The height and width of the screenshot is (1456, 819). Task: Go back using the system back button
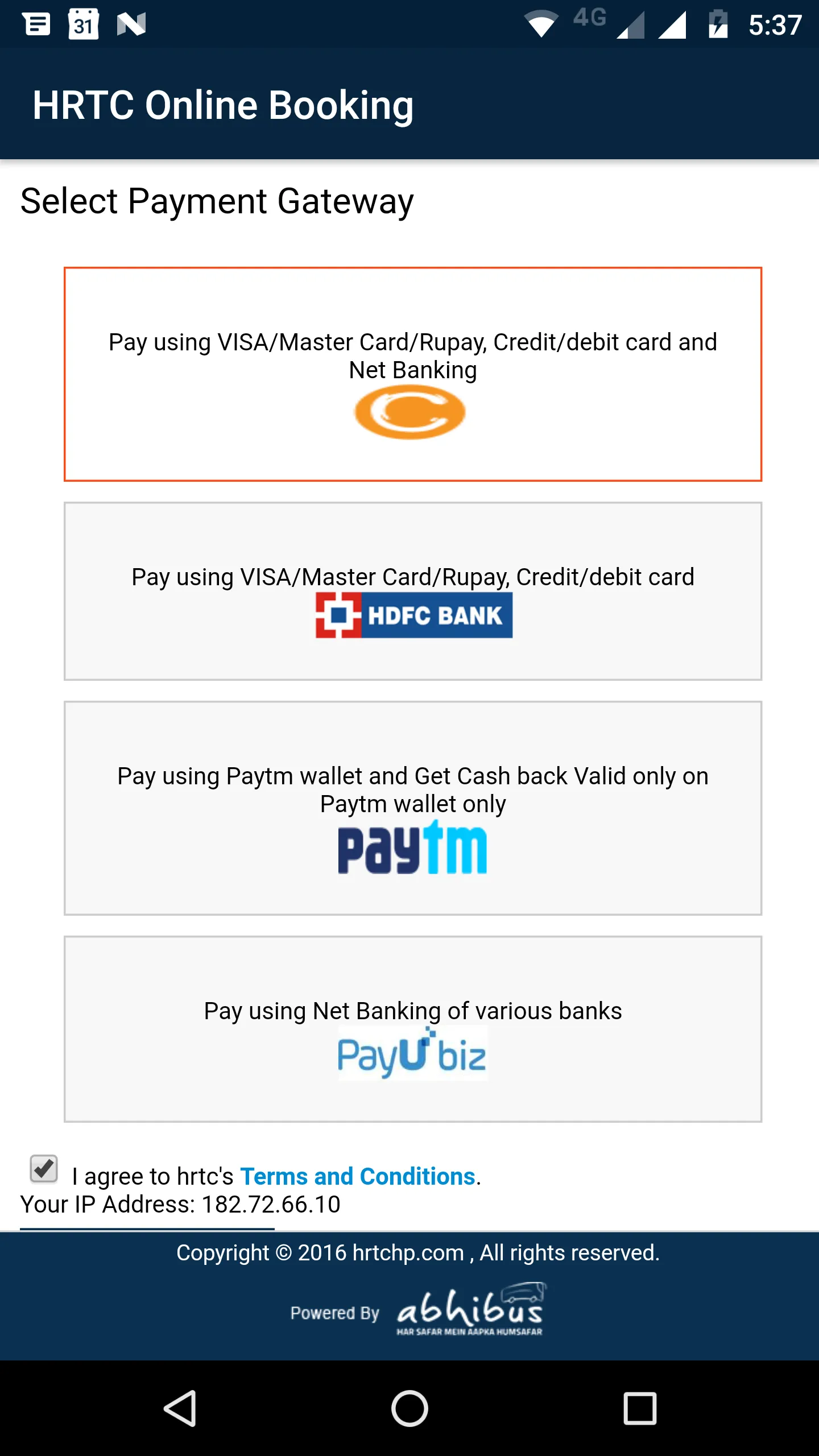click(180, 1408)
